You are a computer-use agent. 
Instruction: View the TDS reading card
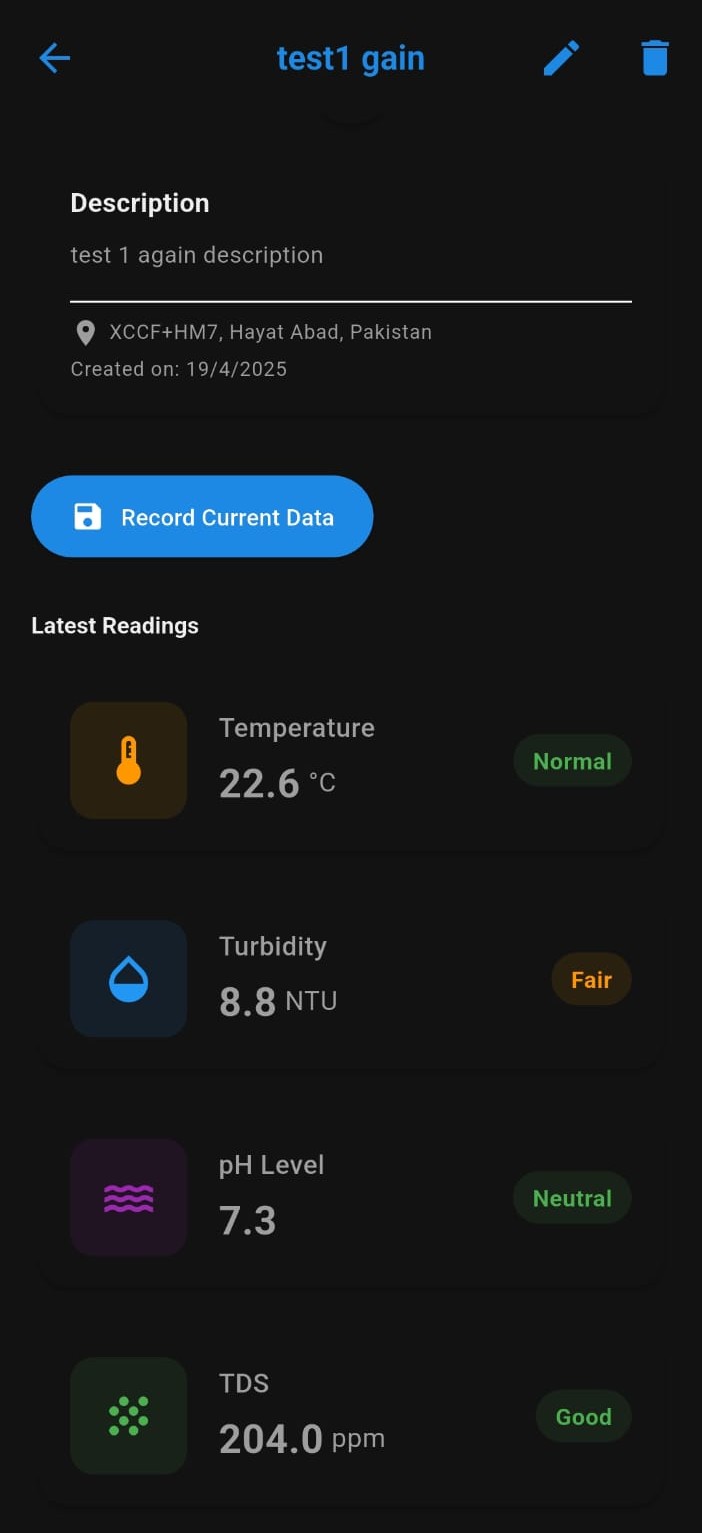tap(350, 1415)
